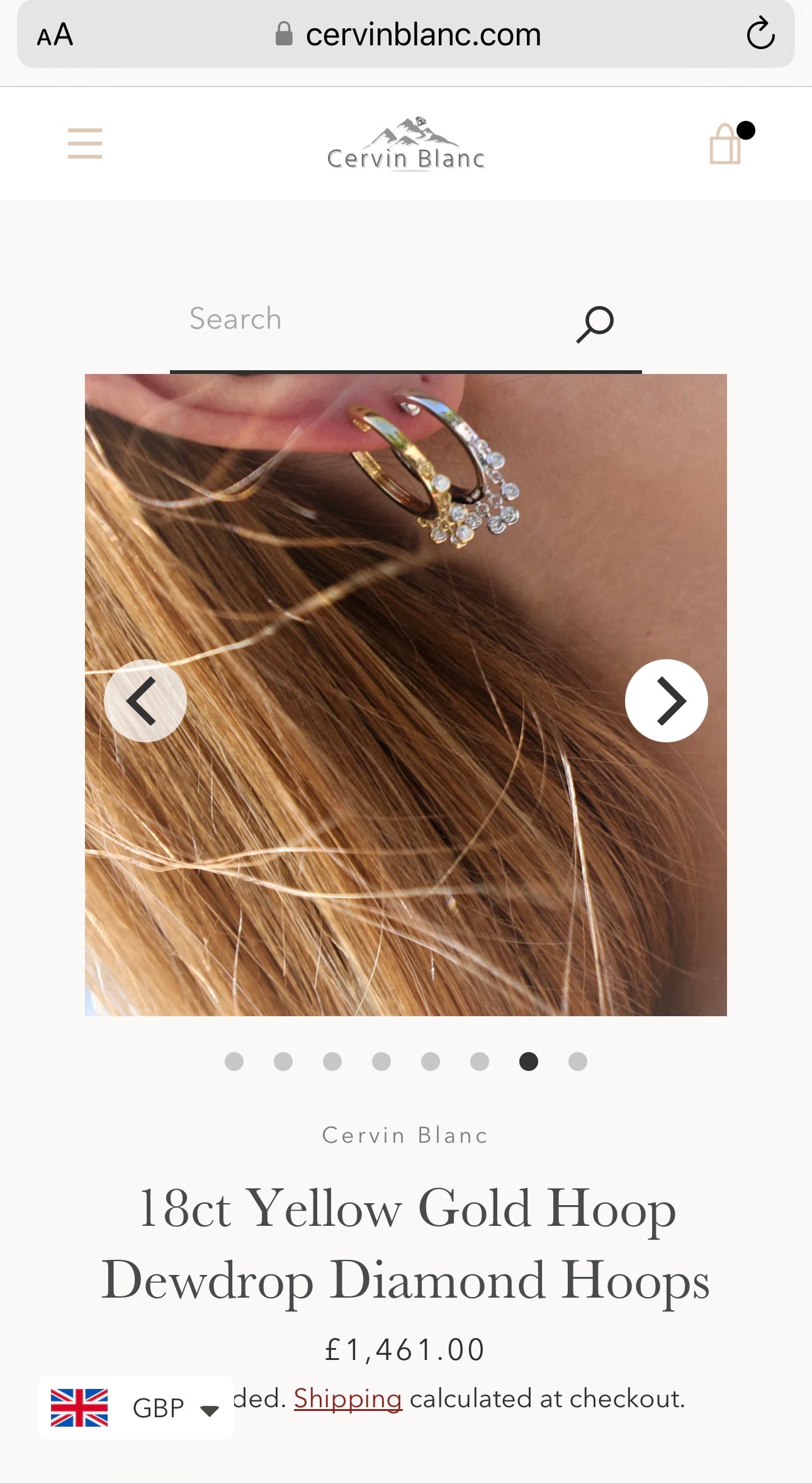Focus the Search text field
This screenshot has width=812, height=1484.
(371, 319)
